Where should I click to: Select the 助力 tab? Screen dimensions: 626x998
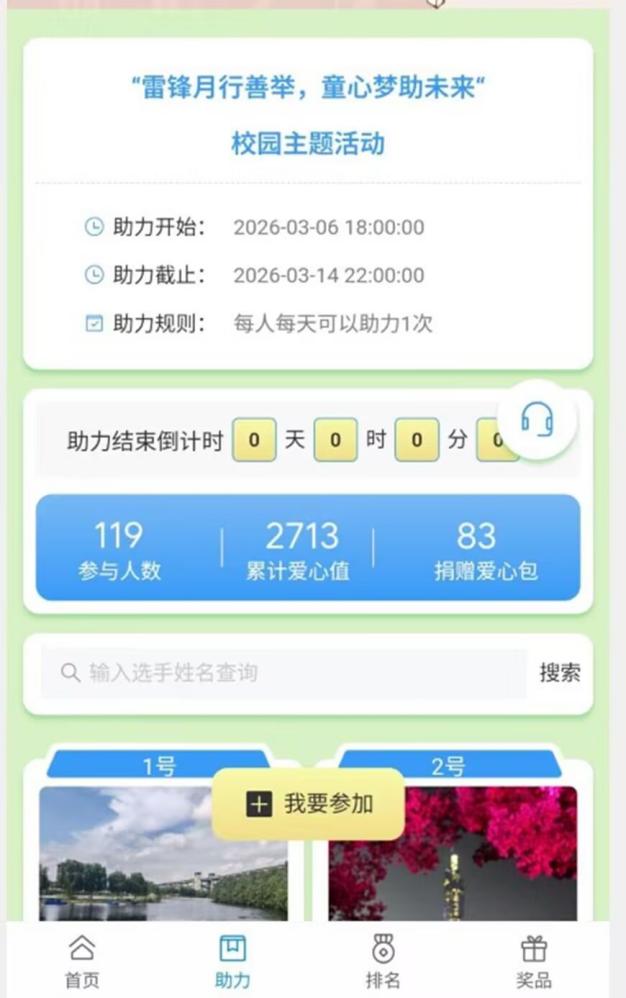point(232,960)
